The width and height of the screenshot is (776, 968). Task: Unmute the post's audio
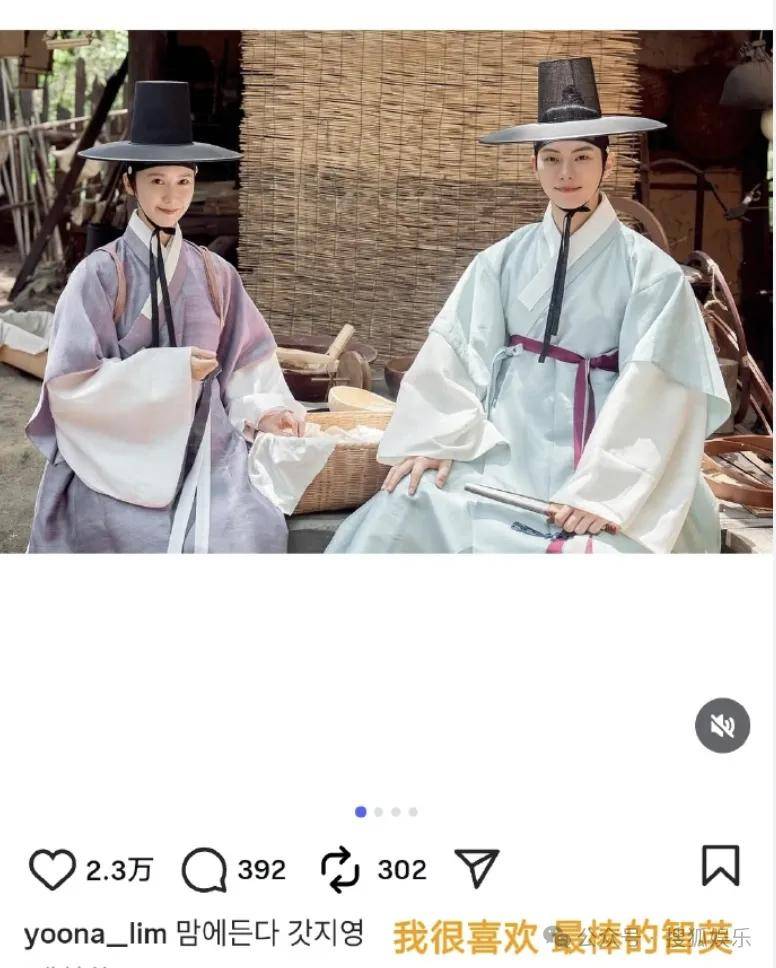[x=722, y=725]
